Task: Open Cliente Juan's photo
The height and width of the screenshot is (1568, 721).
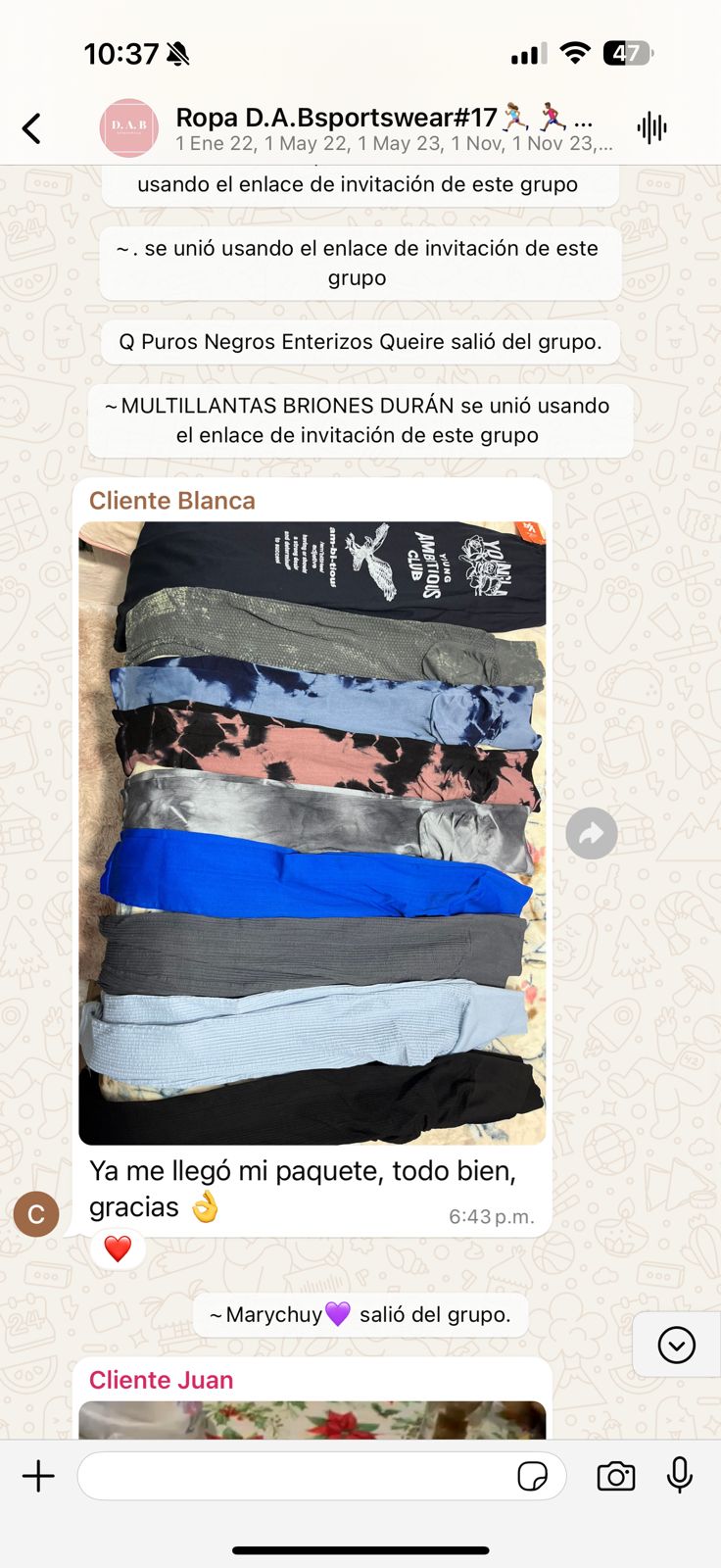Action: [312, 1420]
